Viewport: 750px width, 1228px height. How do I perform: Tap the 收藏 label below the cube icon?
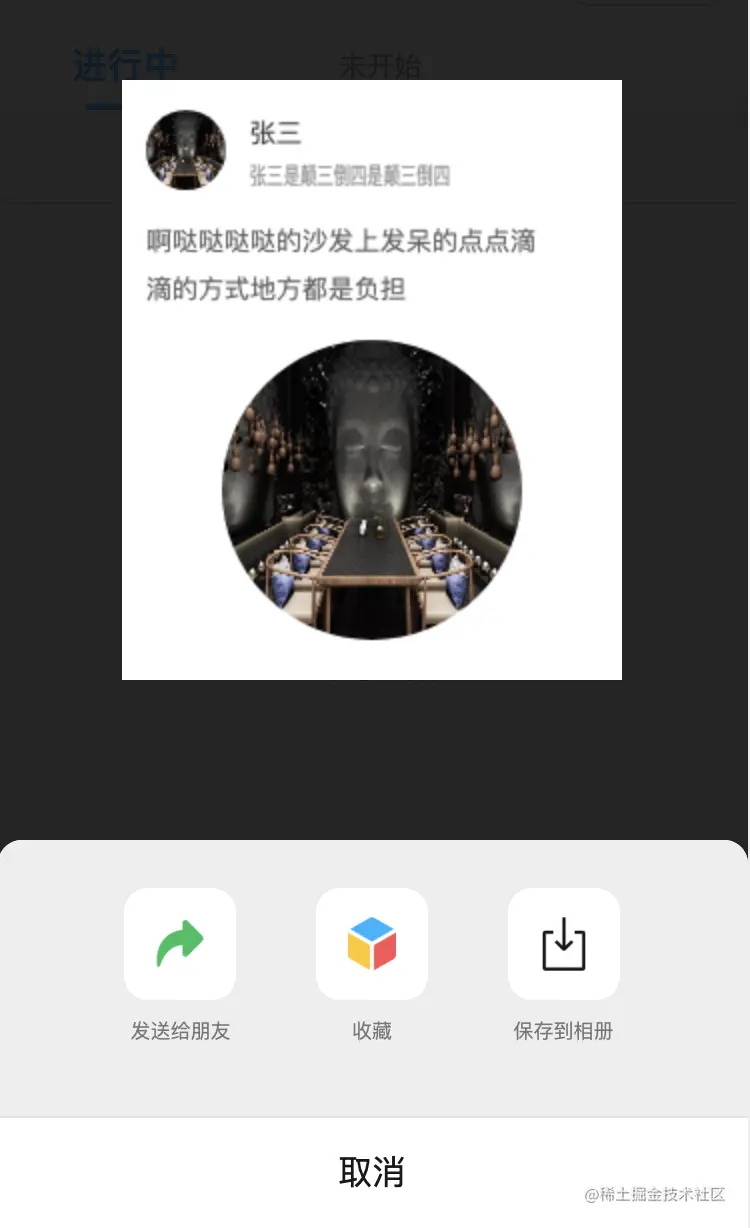372,1031
